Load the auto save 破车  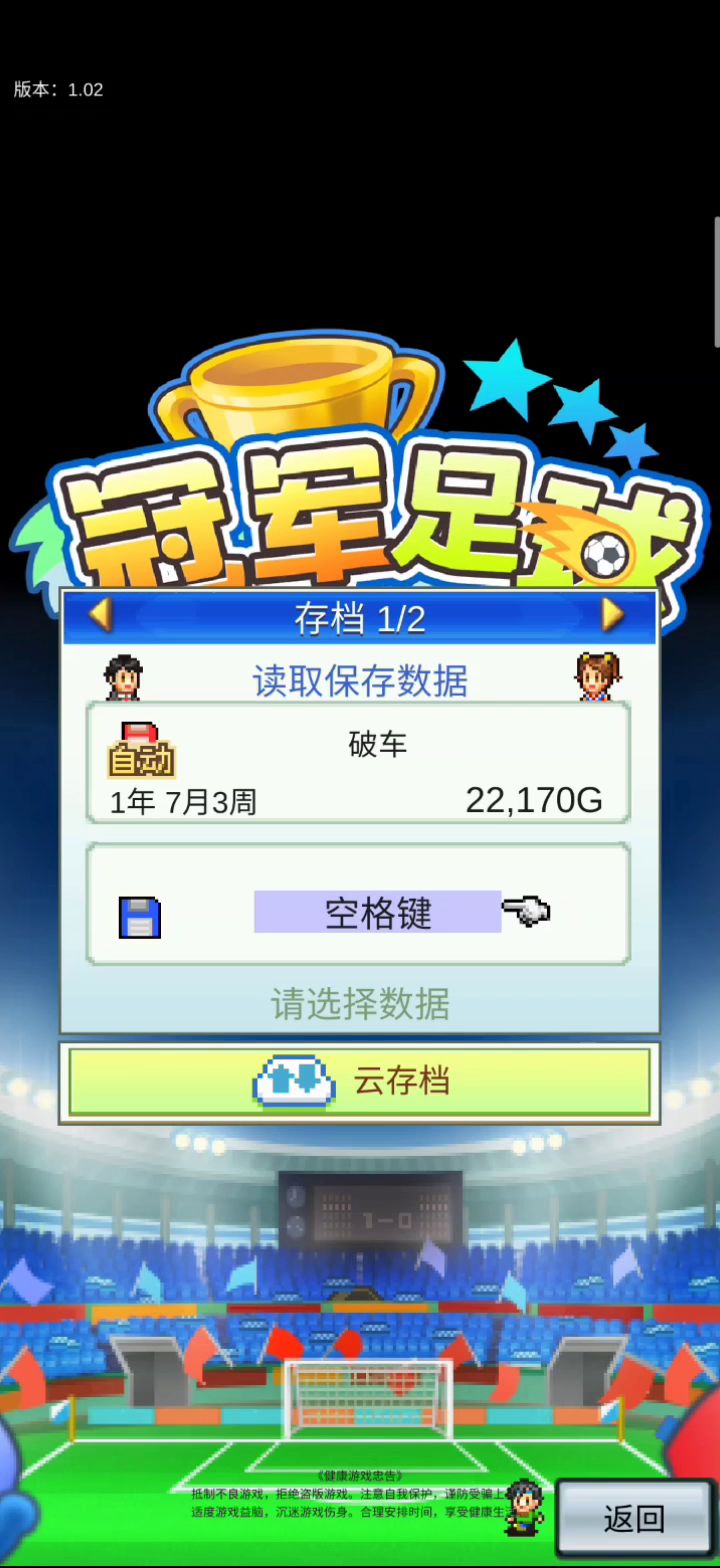tap(358, 763)
